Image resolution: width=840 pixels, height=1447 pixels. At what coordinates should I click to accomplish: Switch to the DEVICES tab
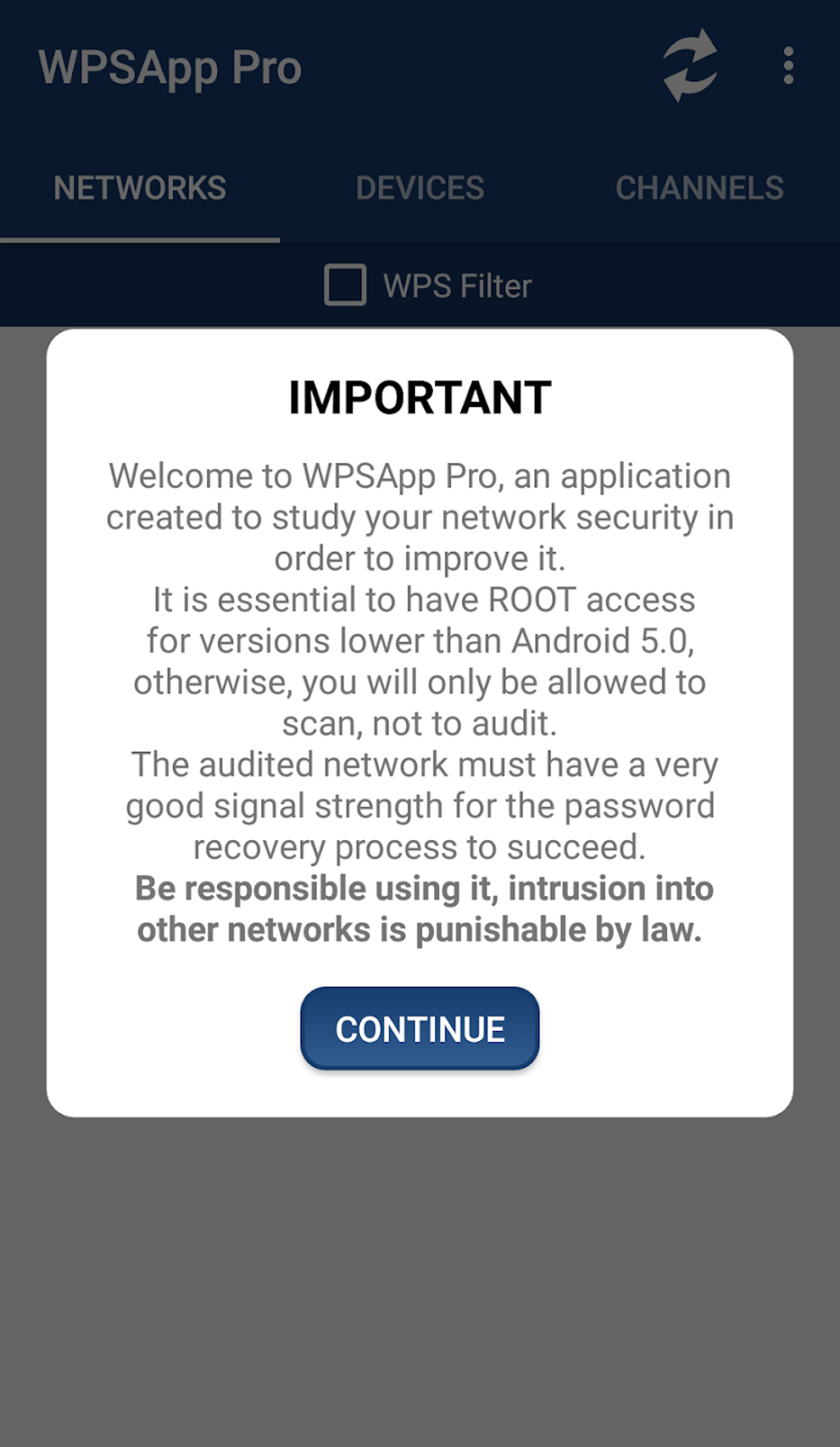click(x=420, y=188)
